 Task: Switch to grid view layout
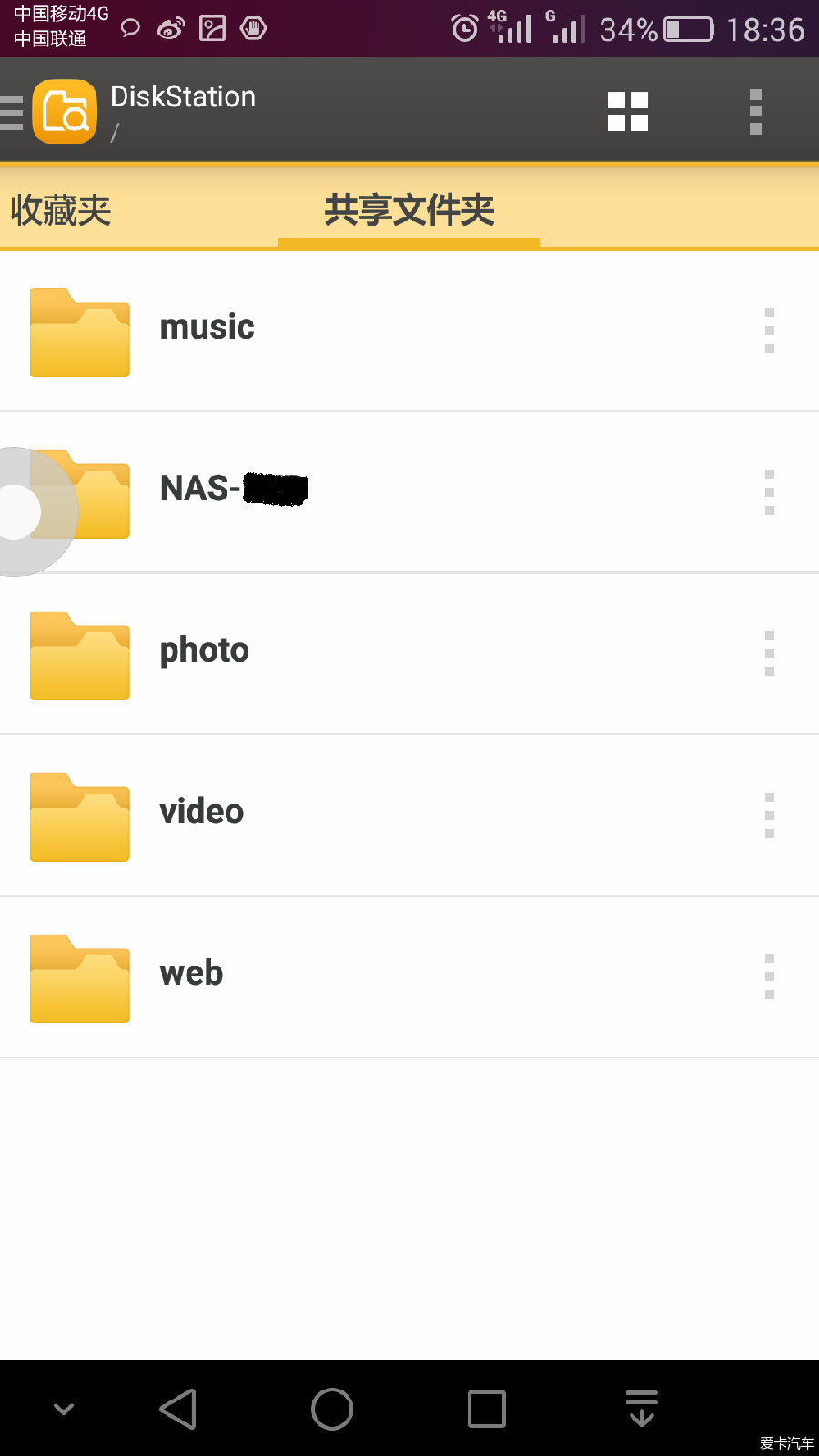[x=628, y=112]
